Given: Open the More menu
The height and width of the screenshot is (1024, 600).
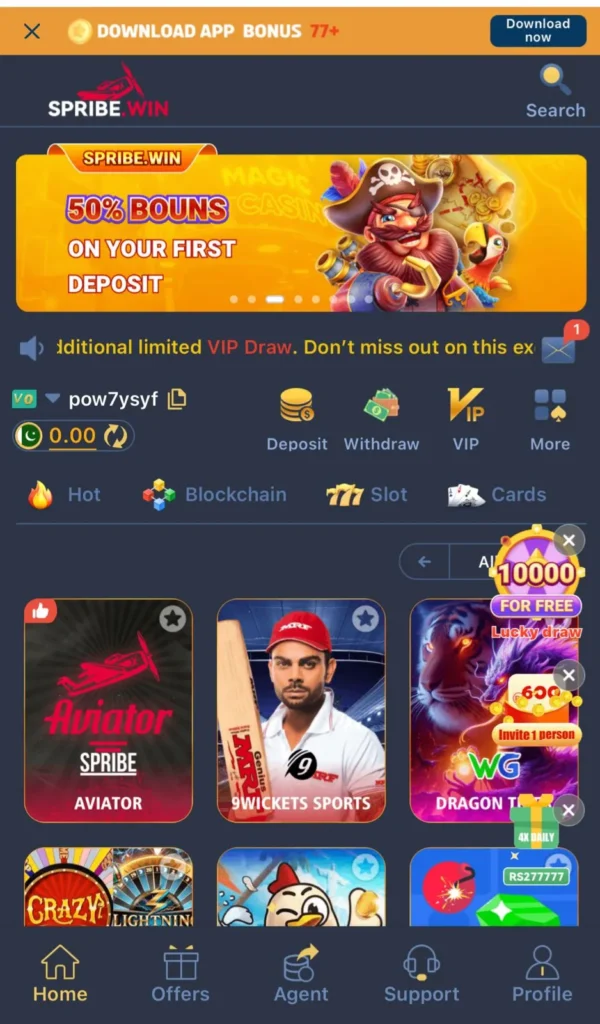Looking at the screenshot, I should (x=550, y=420).
